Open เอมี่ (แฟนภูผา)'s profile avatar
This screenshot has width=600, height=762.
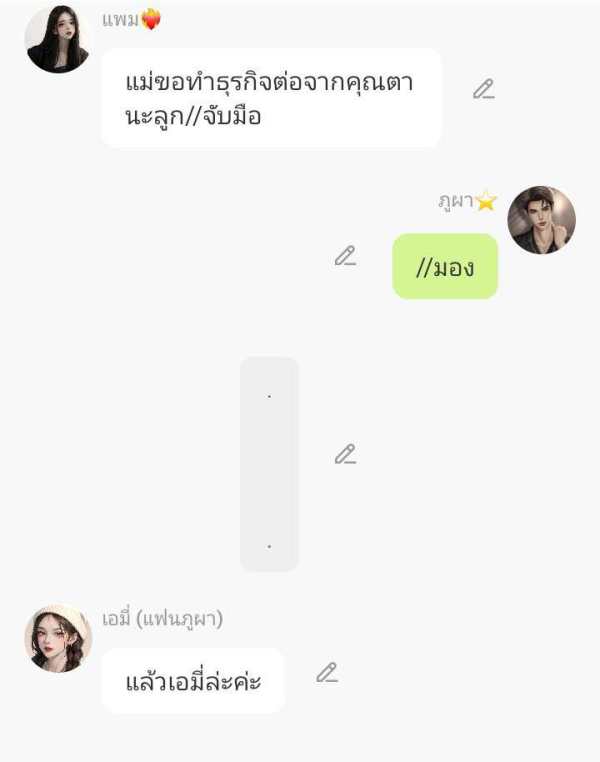click(58, 638)
